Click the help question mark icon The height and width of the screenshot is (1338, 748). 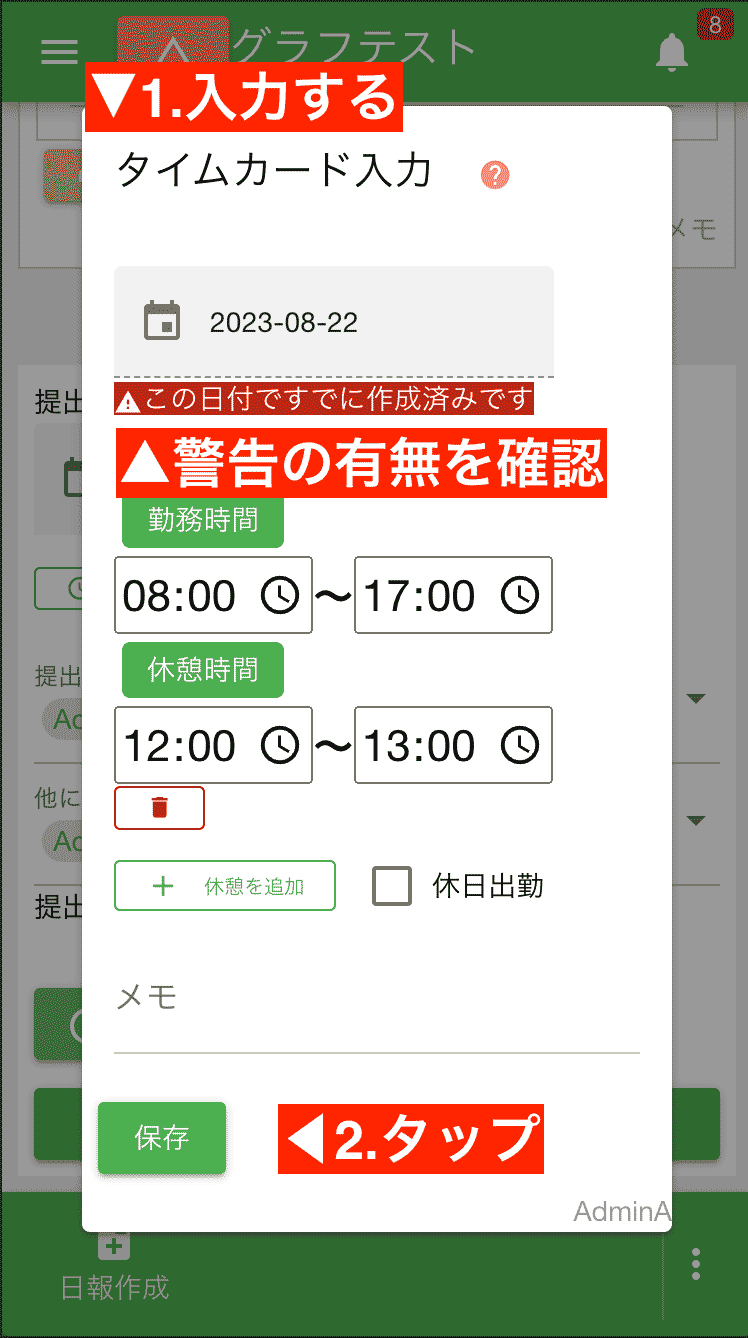point(493,174)
